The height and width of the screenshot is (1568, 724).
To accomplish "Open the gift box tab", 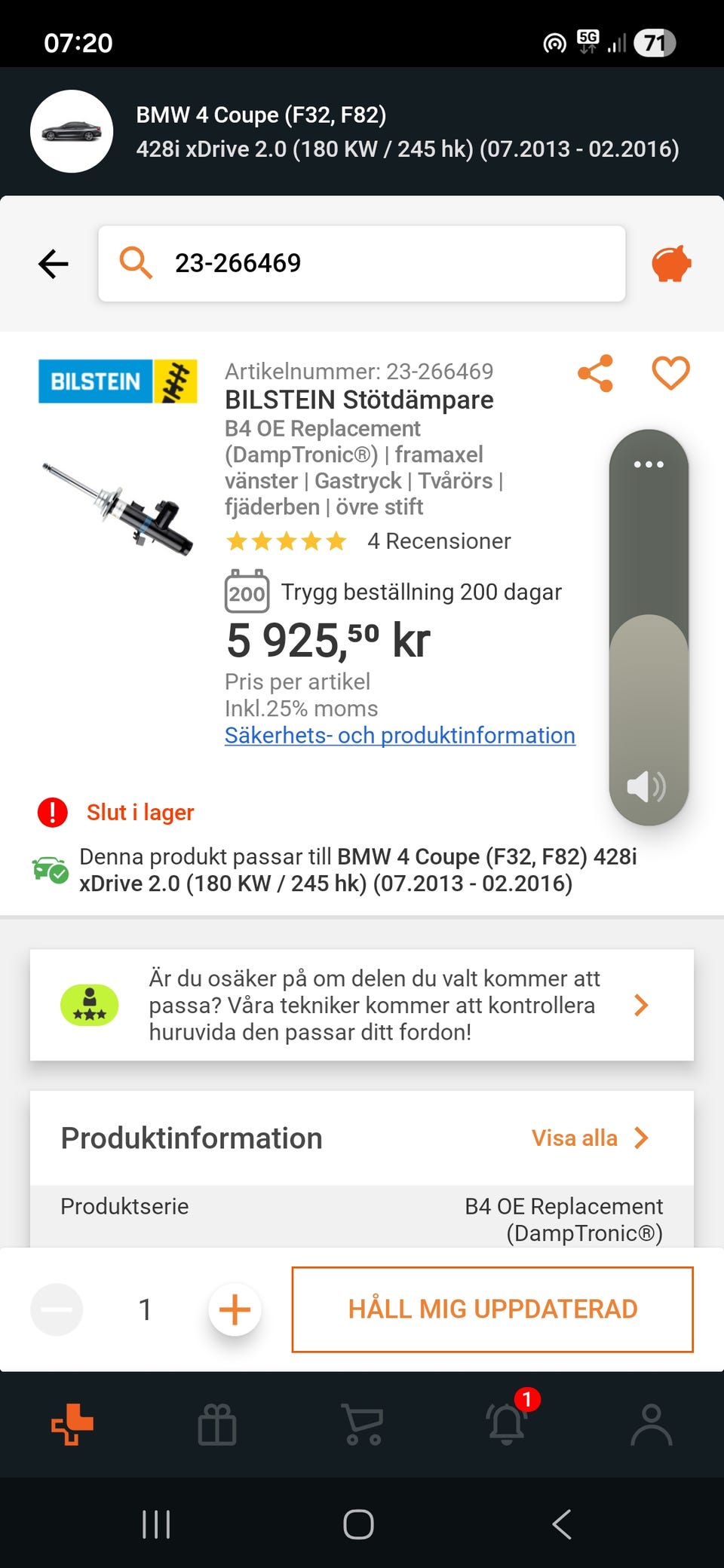I will pyautogui.click(x=217, y=1424).
